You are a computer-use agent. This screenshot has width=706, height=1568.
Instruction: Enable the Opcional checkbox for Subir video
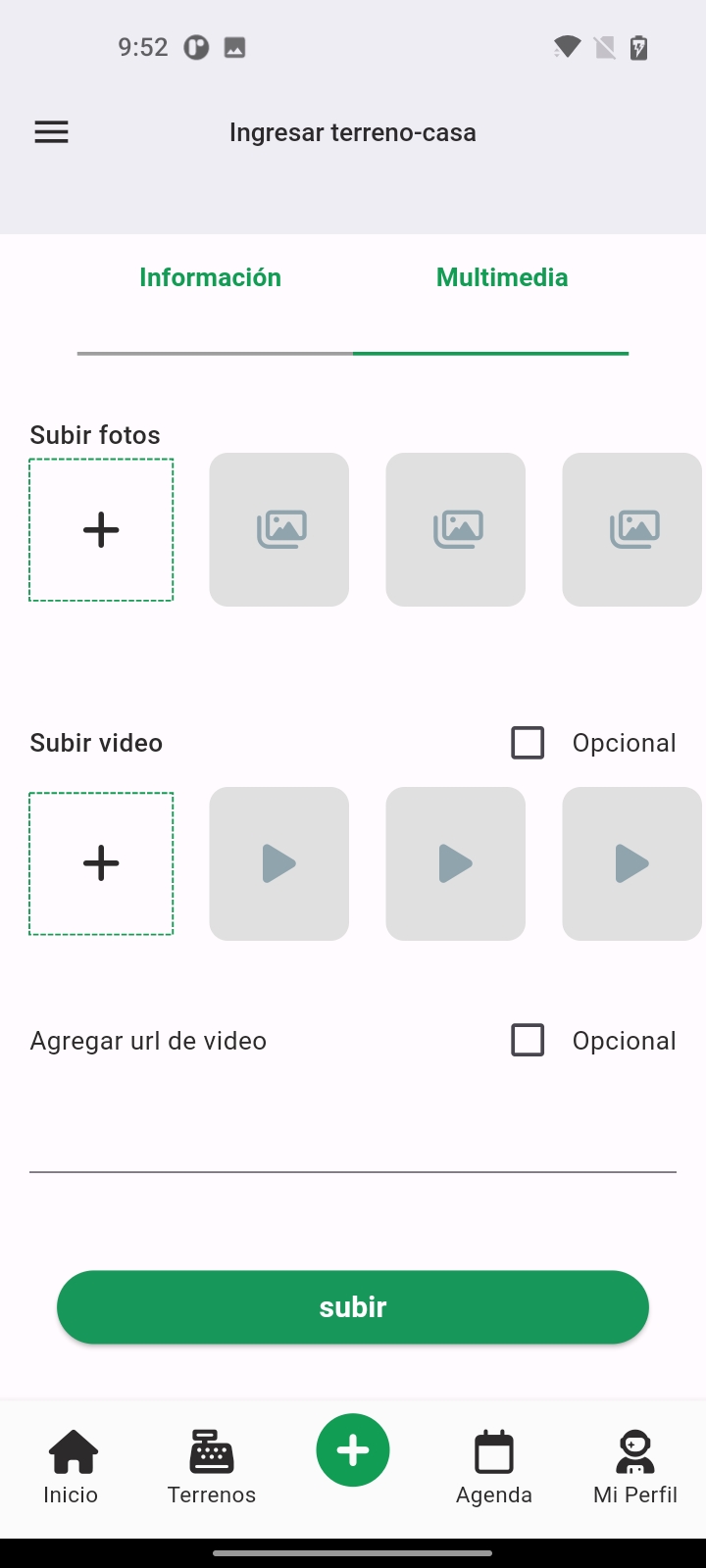pos(528,742)
